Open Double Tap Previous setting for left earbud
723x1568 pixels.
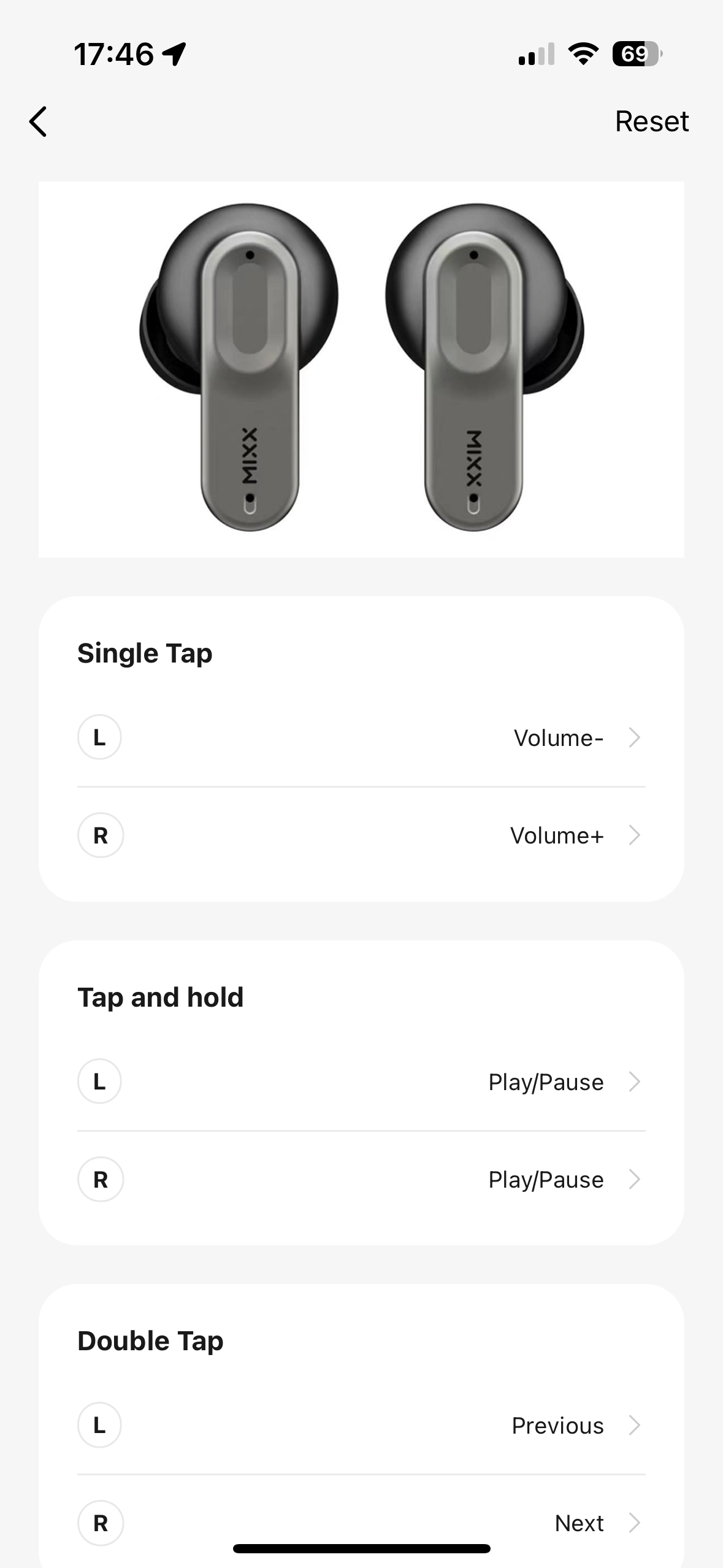pos(361,1425)
